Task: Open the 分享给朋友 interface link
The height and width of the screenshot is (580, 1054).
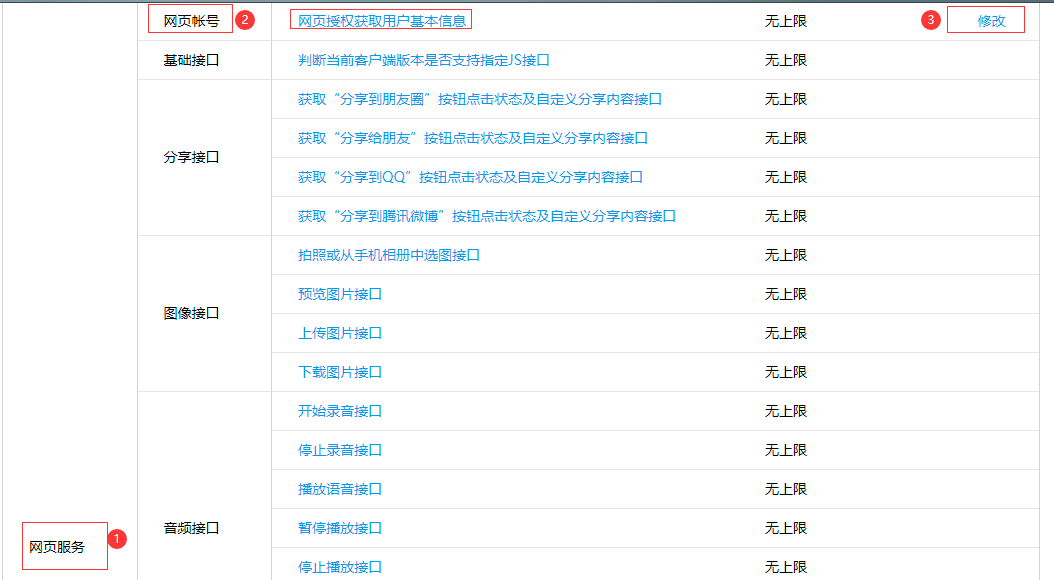Action: click(473, 138)
